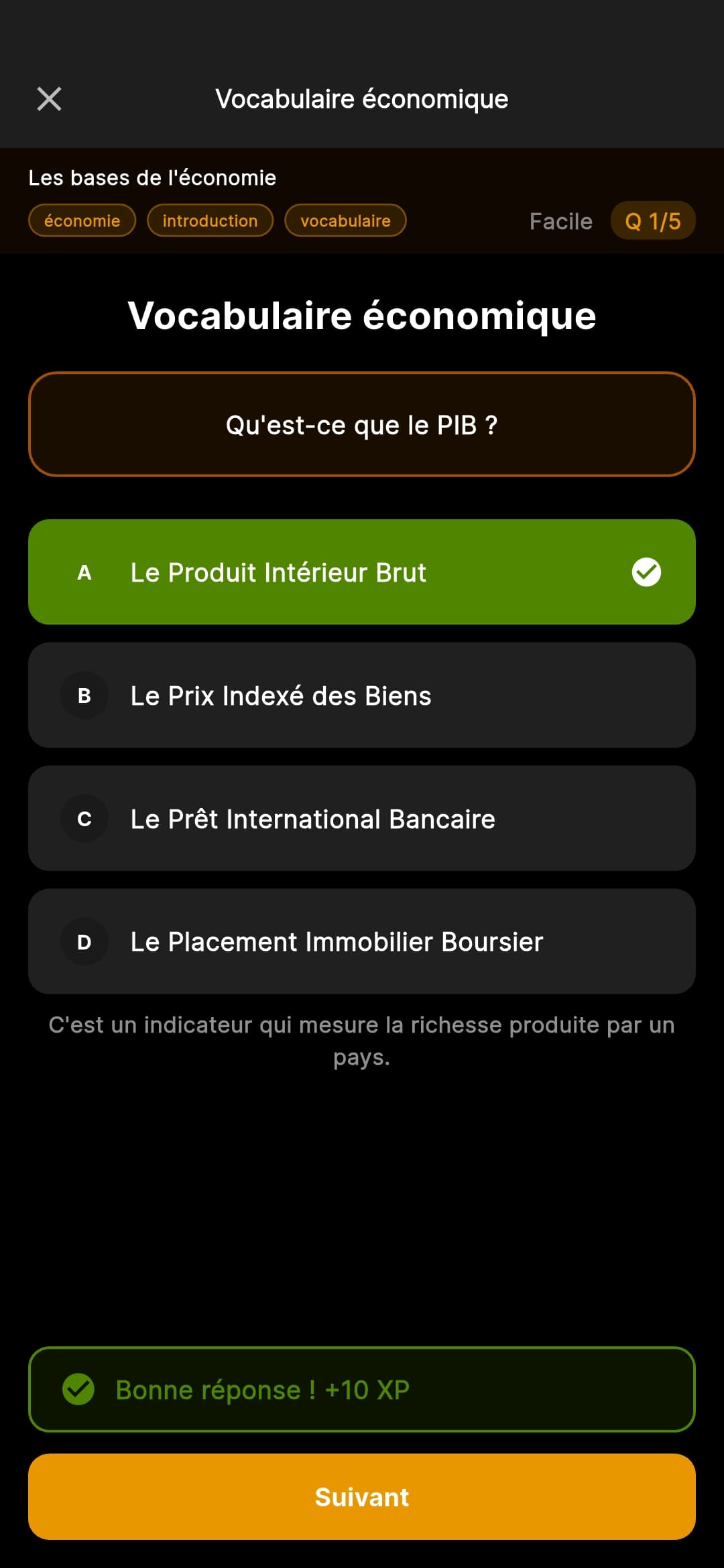This screenshot has height=1568, width=724.
Task: Open the économie tag
Action: (x=82, y=220)
